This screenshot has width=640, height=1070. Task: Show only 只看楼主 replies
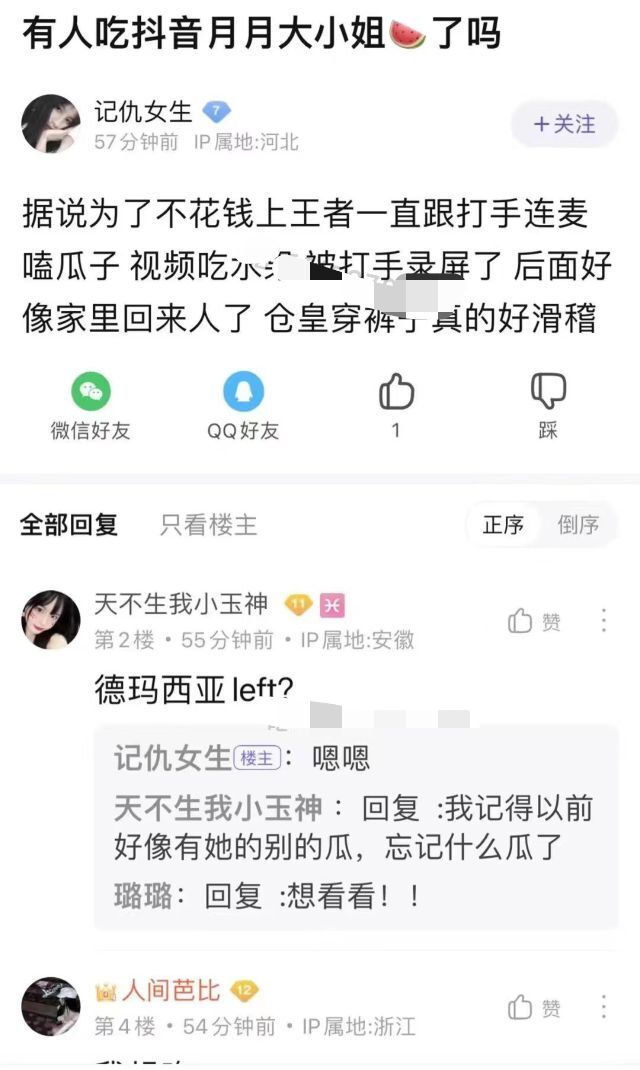coord(208,525)
